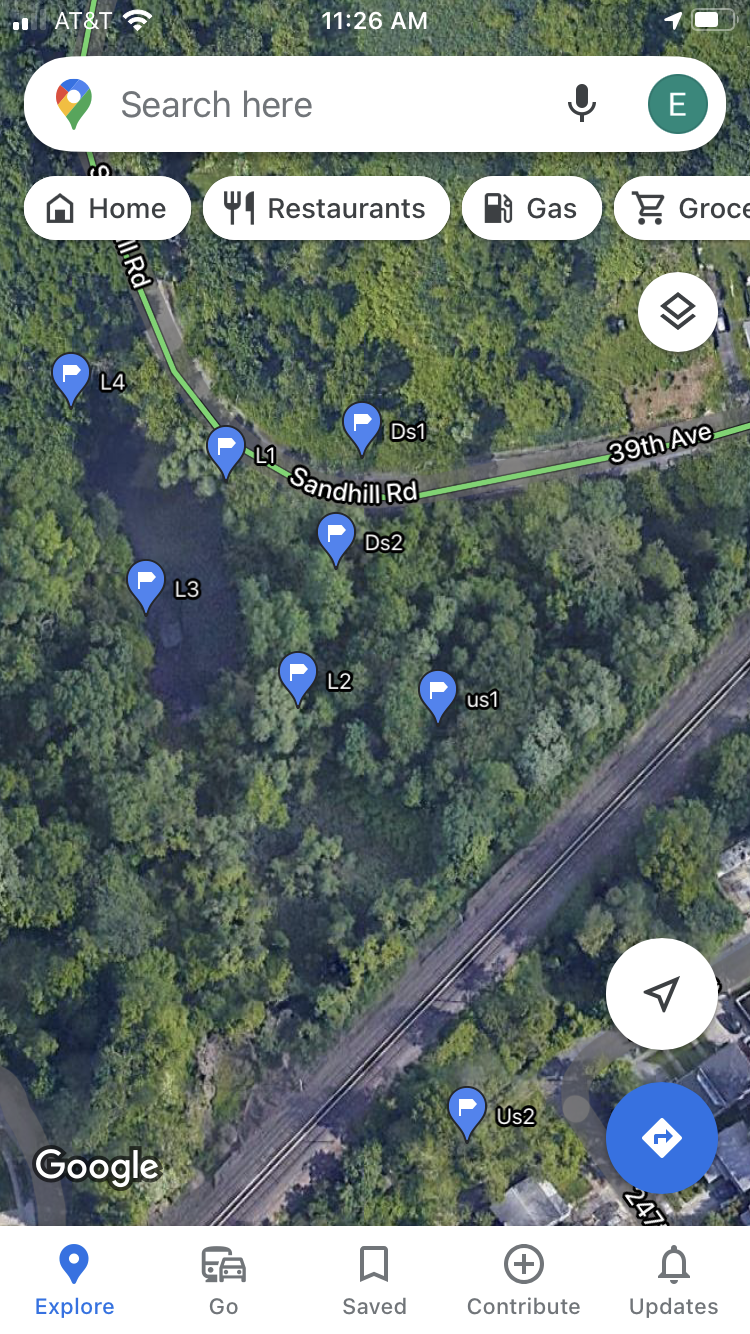
Task: Start voice search with the microphone
Action: pyautogui.click(x=582, y=104)
